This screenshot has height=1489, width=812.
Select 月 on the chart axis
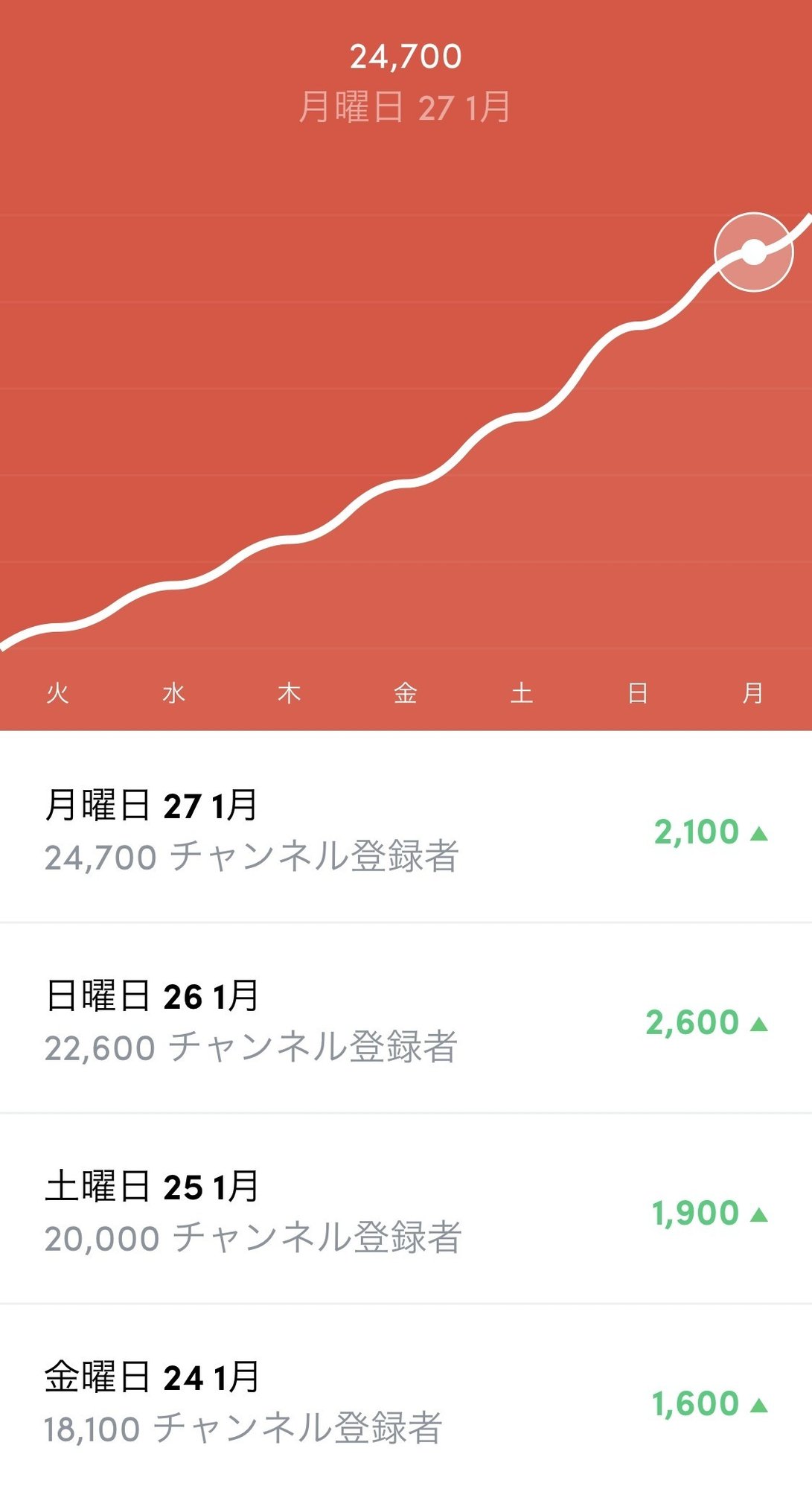coord(752,692)
